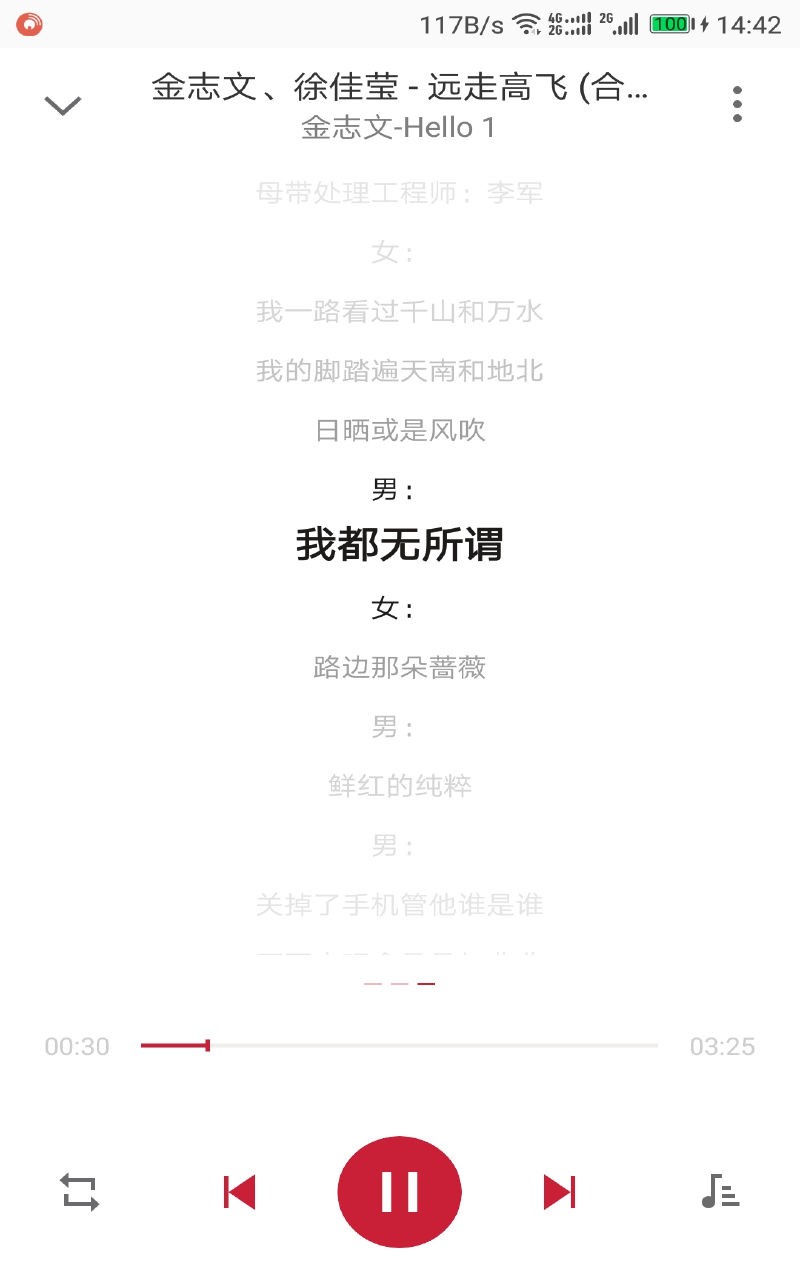Jump to lyric line 路边那朵蔷薇
The image size is (800, 1280).
[400, 667]
